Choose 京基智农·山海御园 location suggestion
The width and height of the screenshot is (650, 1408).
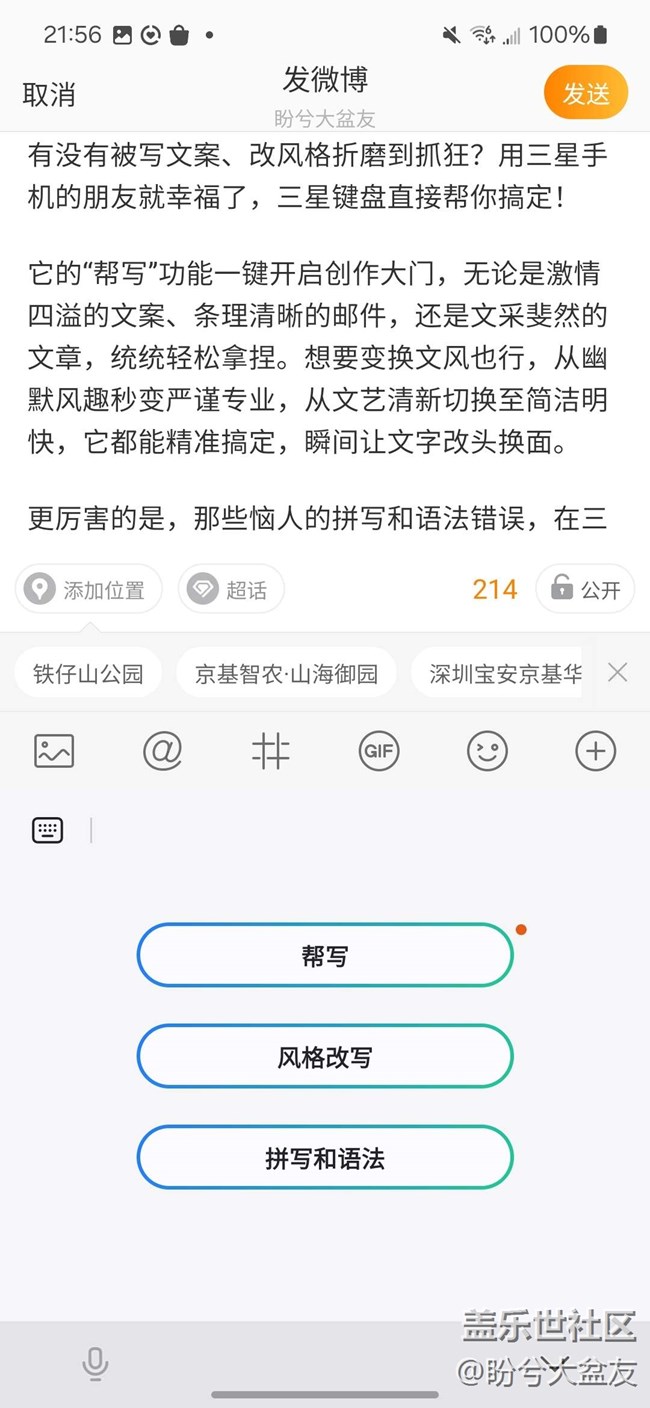click(x=286, y=674)
